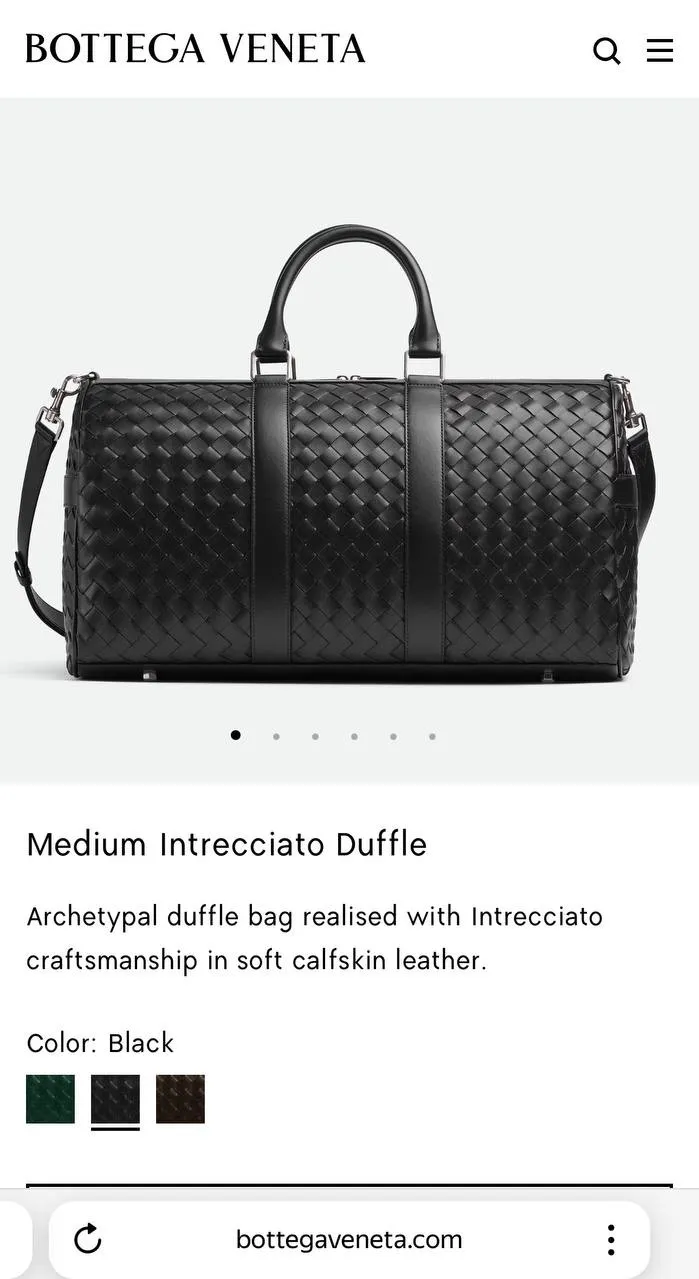
Task: Open the duffle bag product image
Action: (348, 460)
